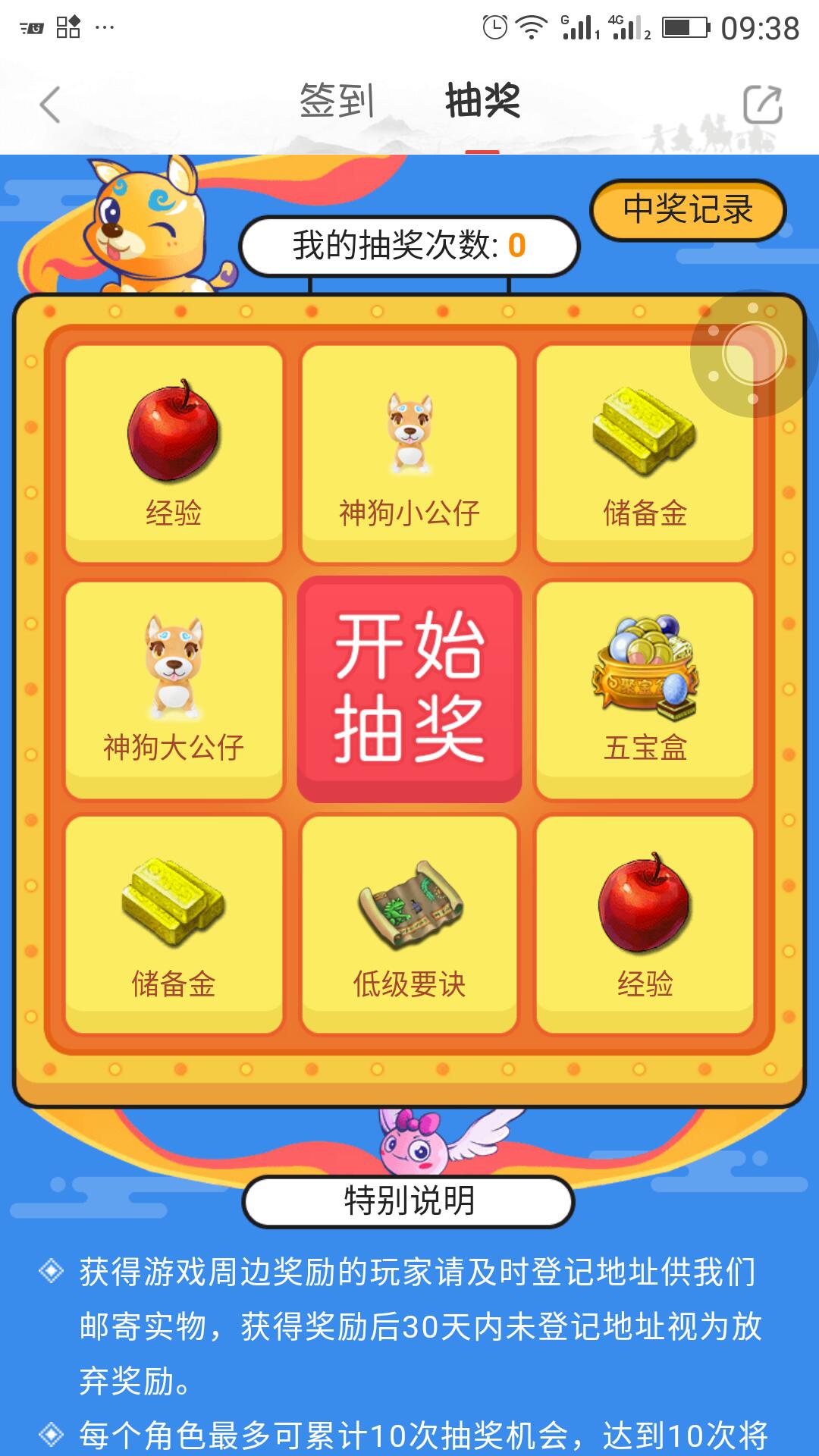
Task: Select the 抽奖 tab
Action: pos(482,102)
